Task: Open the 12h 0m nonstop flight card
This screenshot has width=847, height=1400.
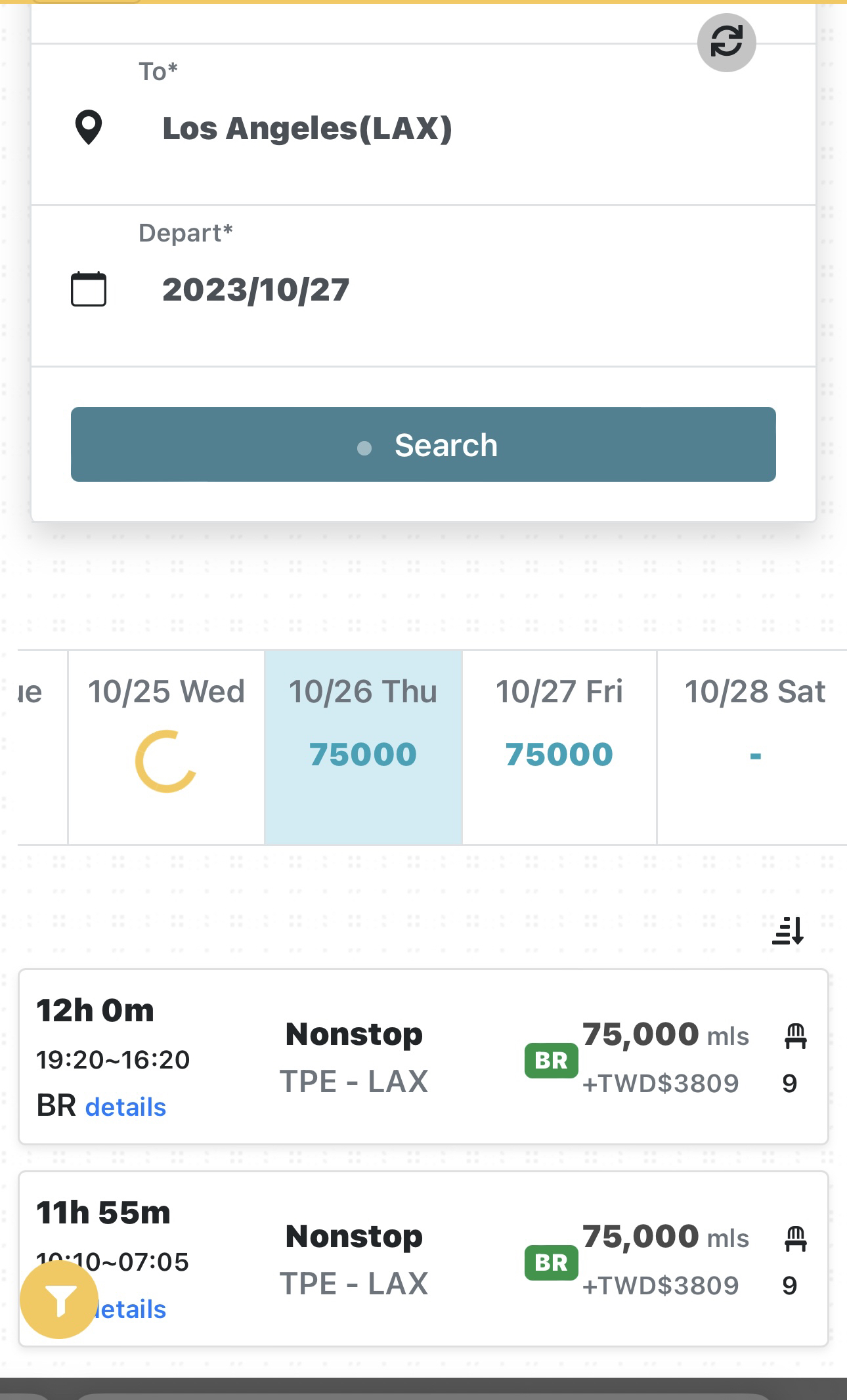Action: [x=423, y=1057]
